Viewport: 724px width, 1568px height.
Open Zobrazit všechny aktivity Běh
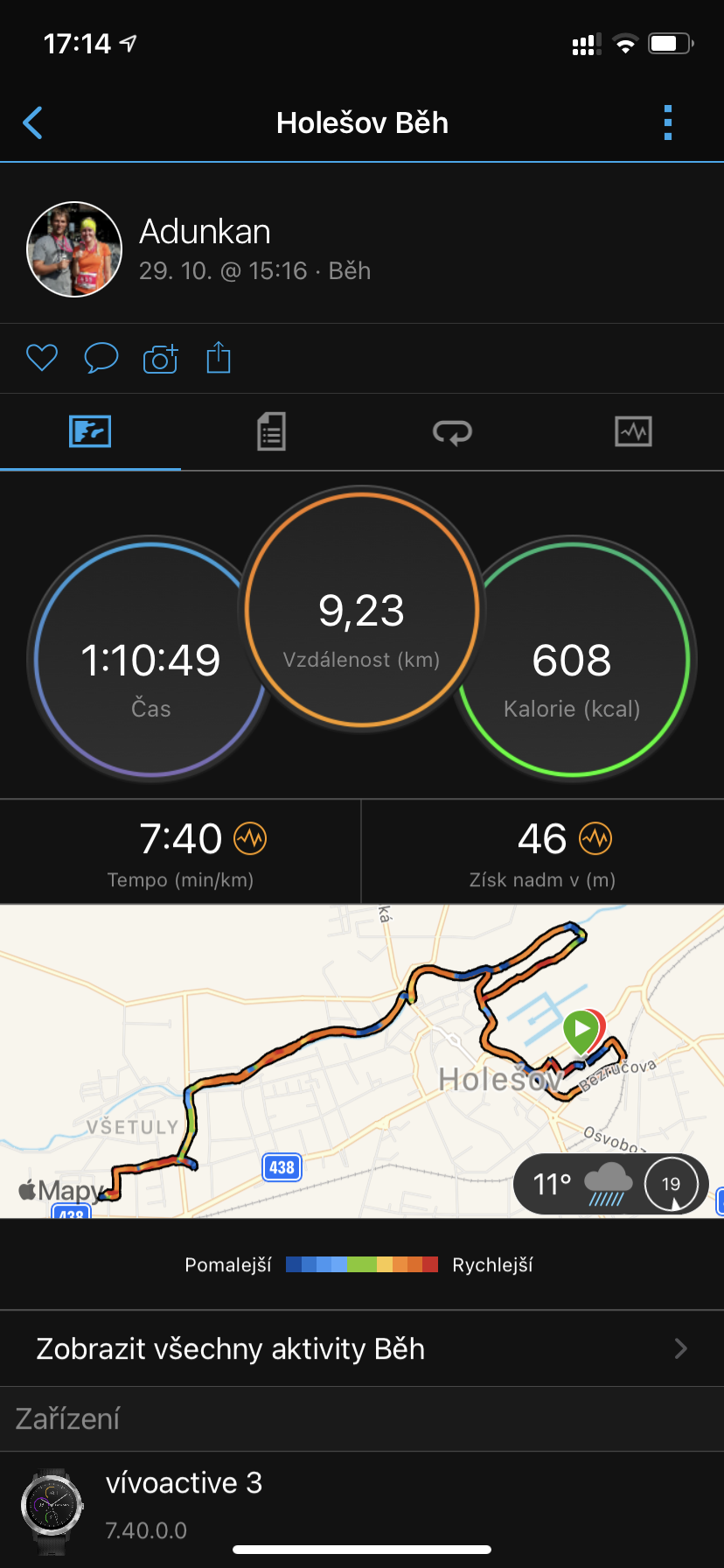tap(362, 1348)
